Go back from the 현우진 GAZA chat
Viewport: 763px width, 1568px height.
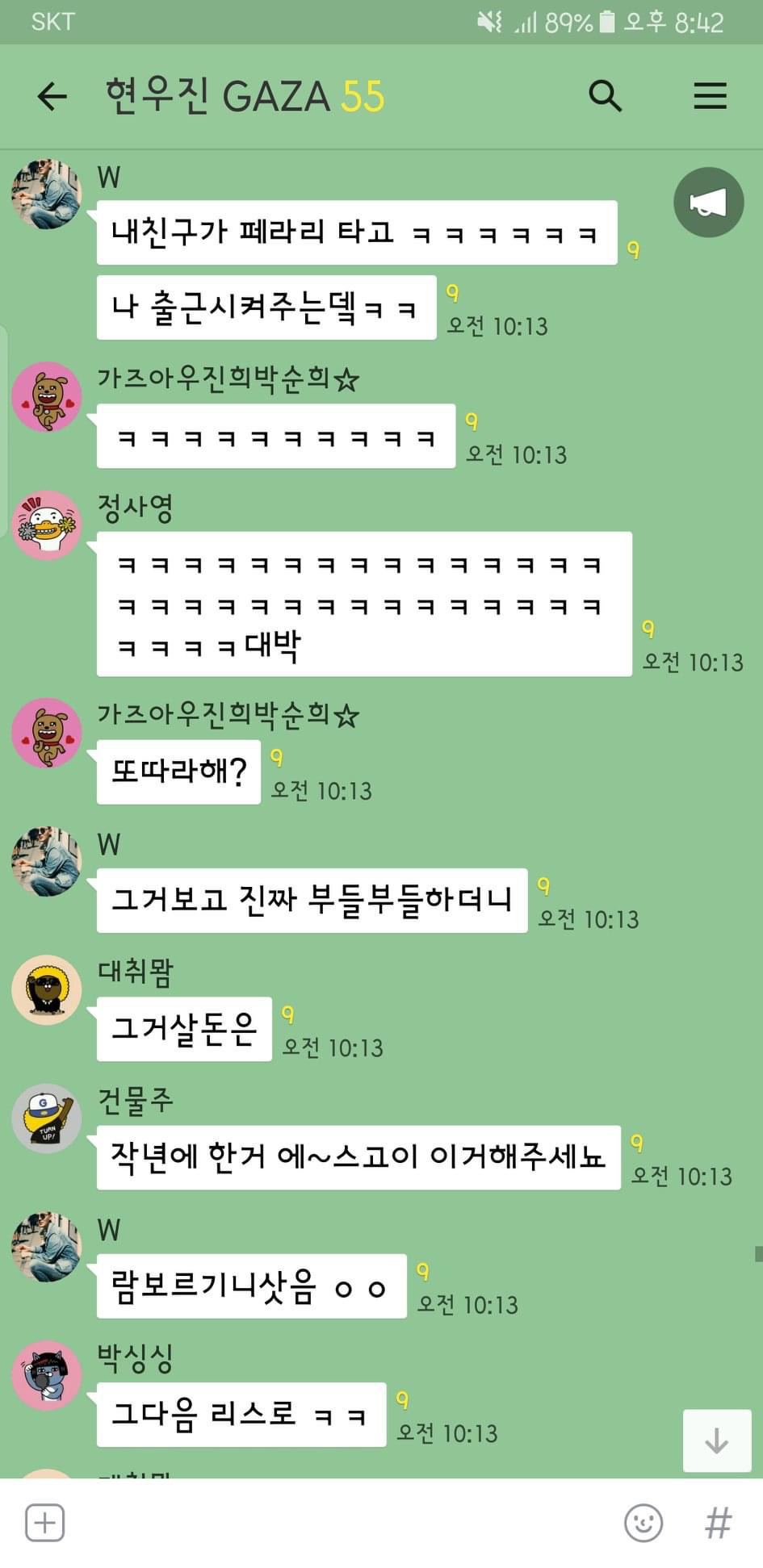(x=52, y=97)
